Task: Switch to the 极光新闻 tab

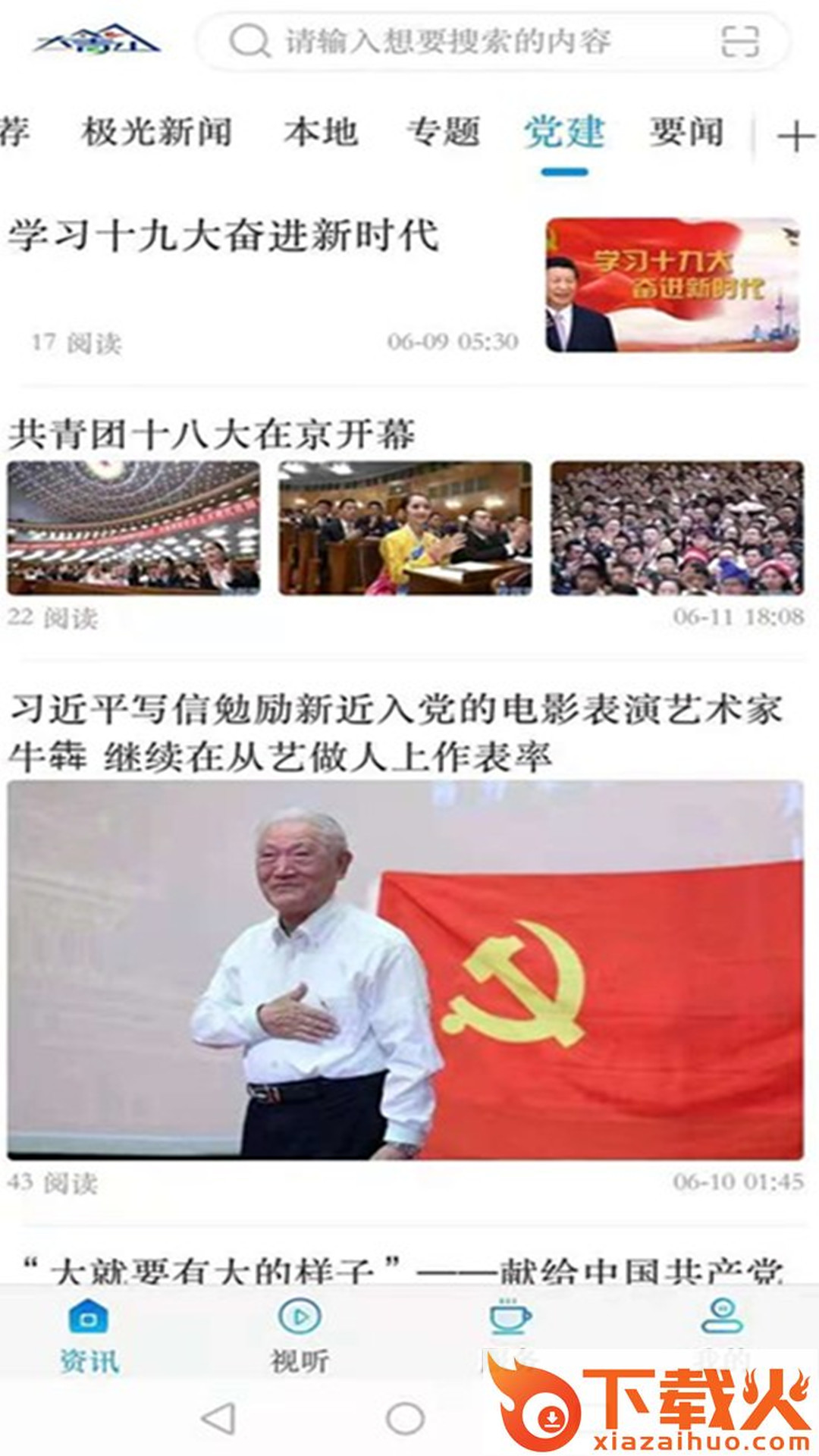Action: tap(156, 133)
